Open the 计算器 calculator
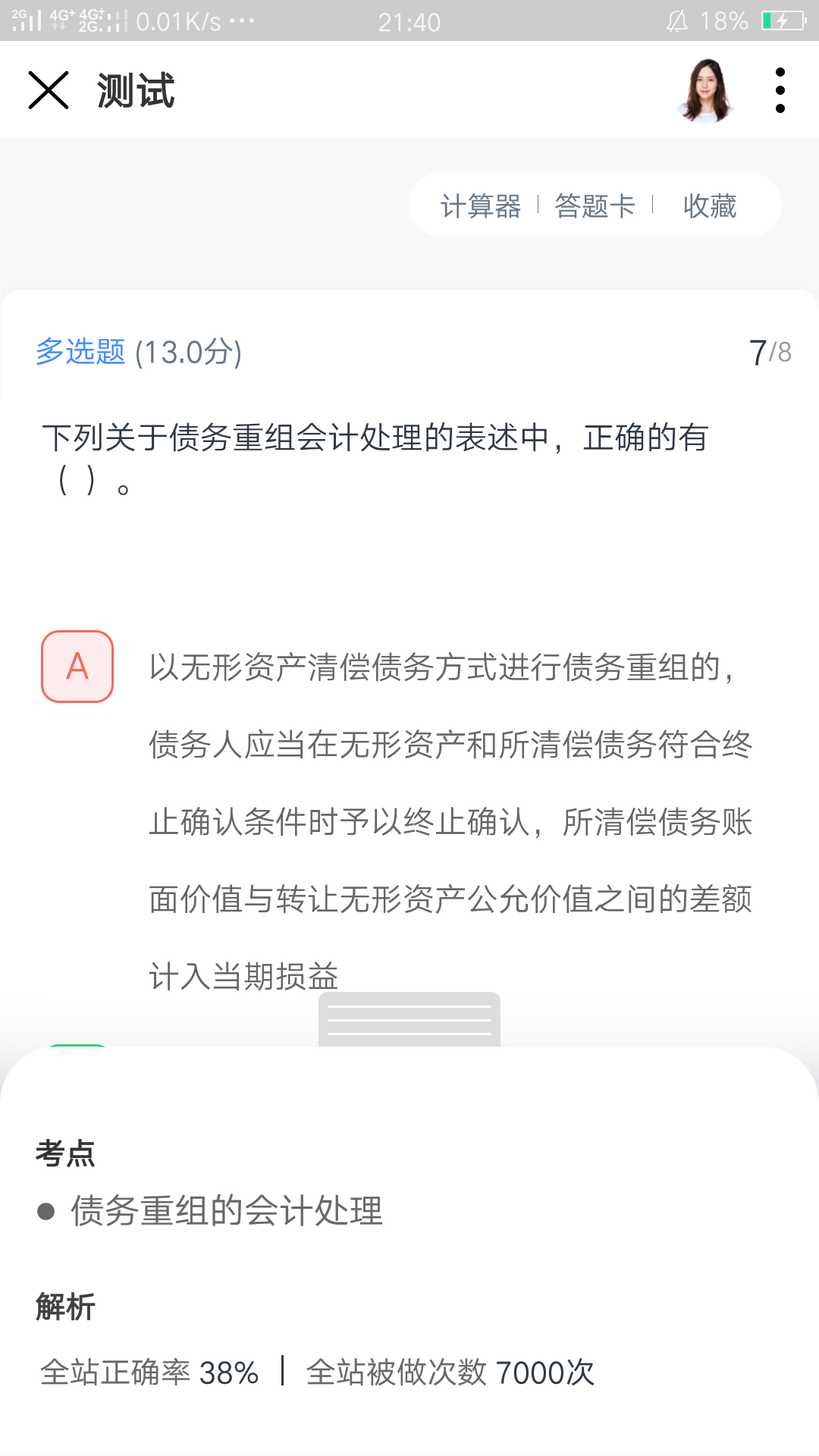This screenshot has height=1456, width=819. 481,206
